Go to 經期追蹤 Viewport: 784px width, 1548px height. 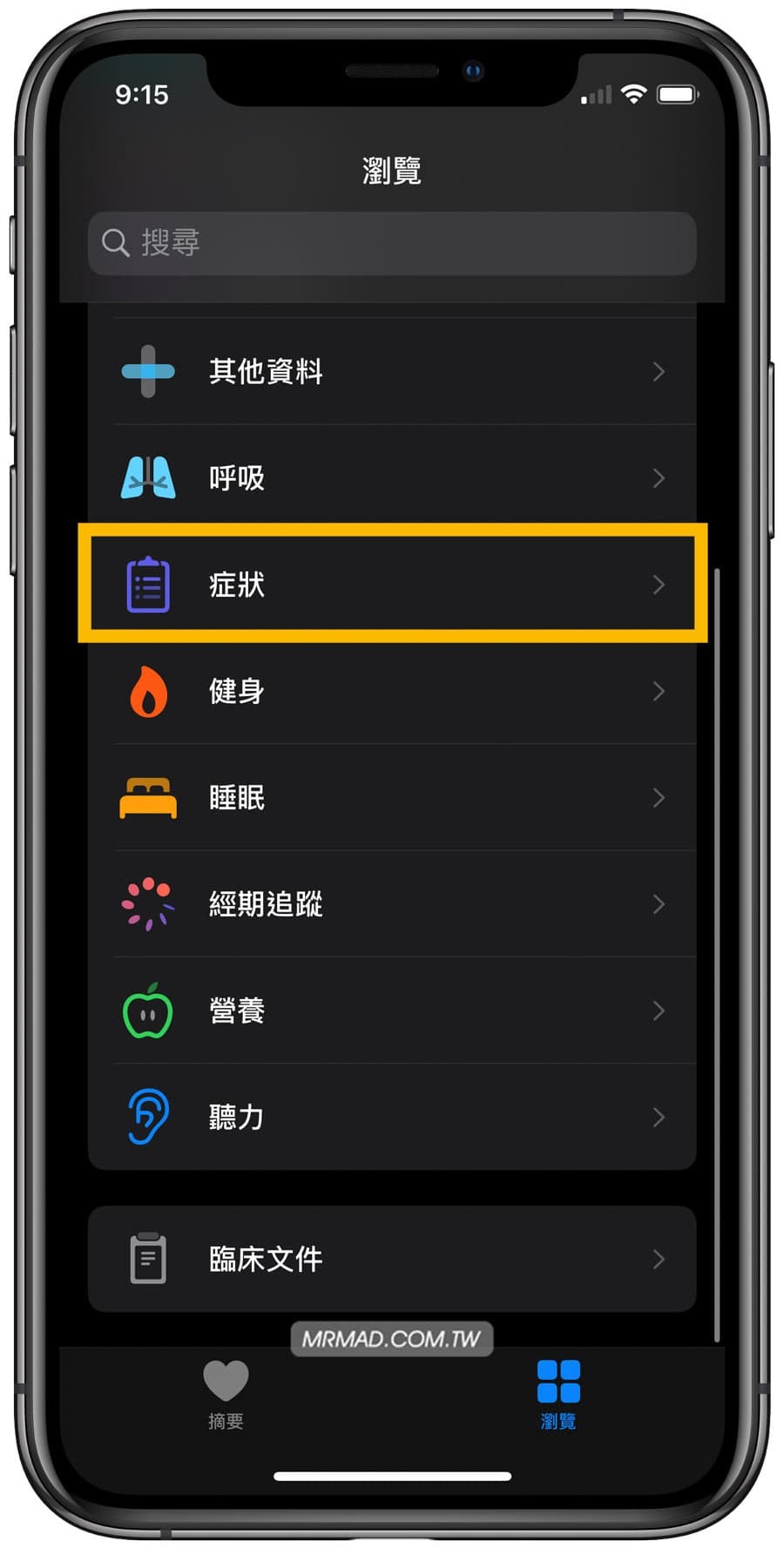392,904
